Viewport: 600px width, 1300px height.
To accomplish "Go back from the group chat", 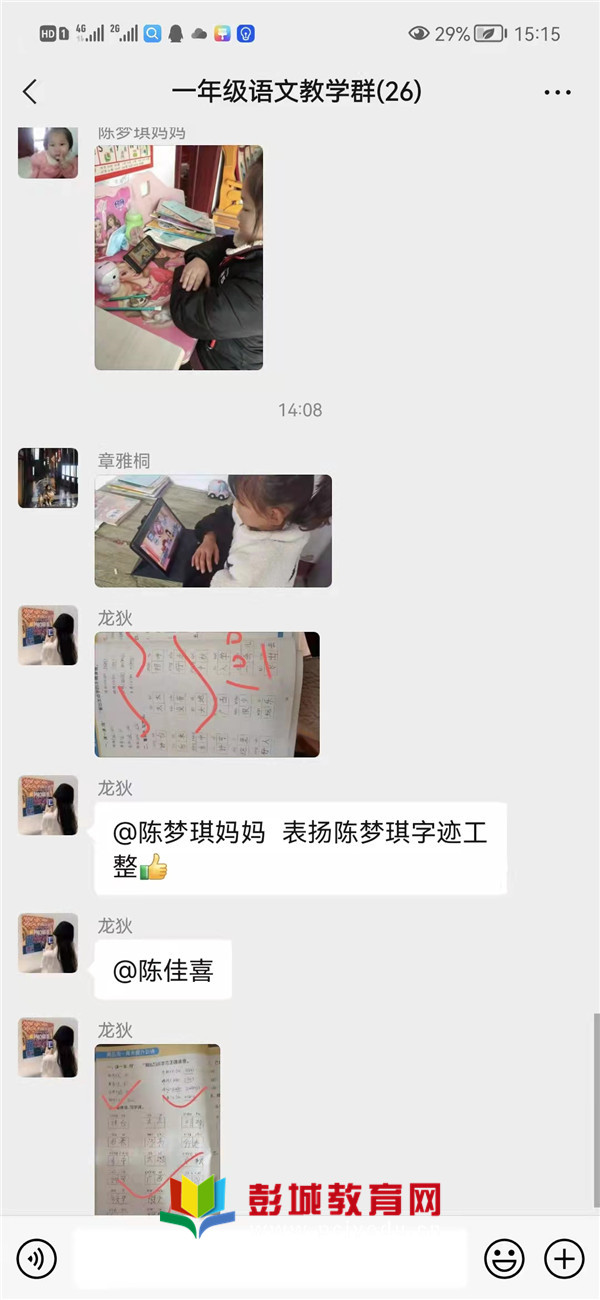I will point(30,92).
